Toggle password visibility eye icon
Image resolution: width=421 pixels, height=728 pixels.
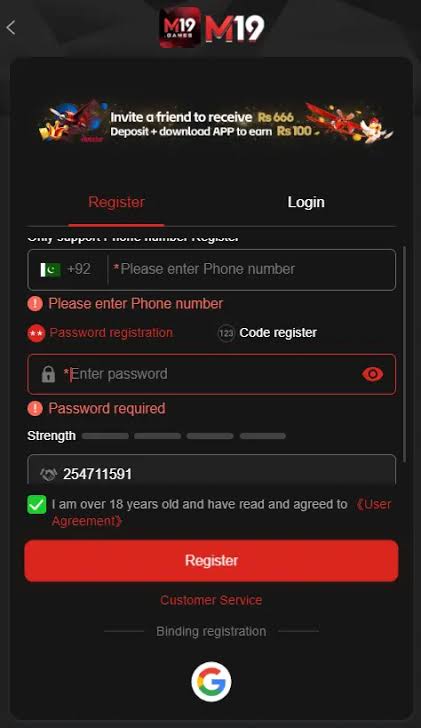pyautogui.click(x=373, y=374)
